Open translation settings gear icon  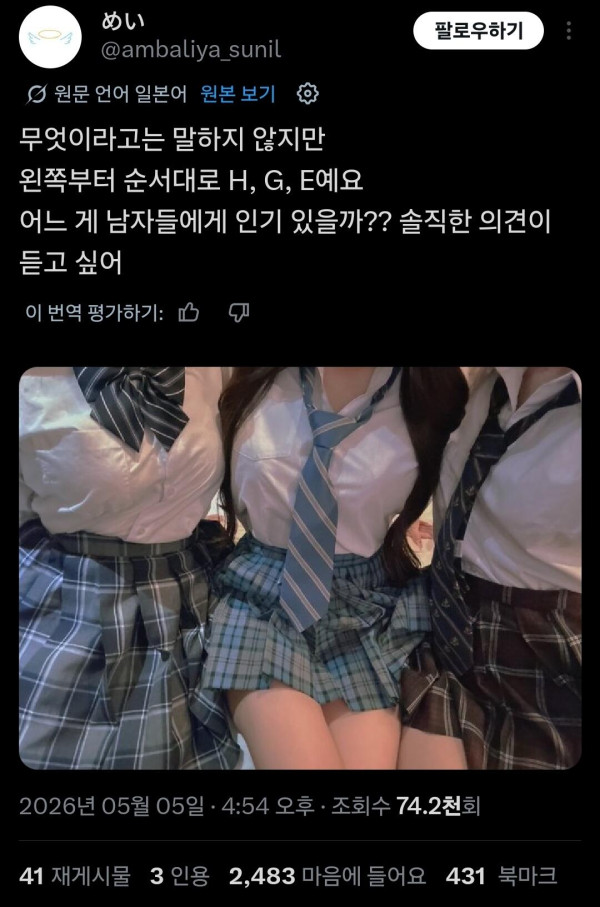[307, 93]
